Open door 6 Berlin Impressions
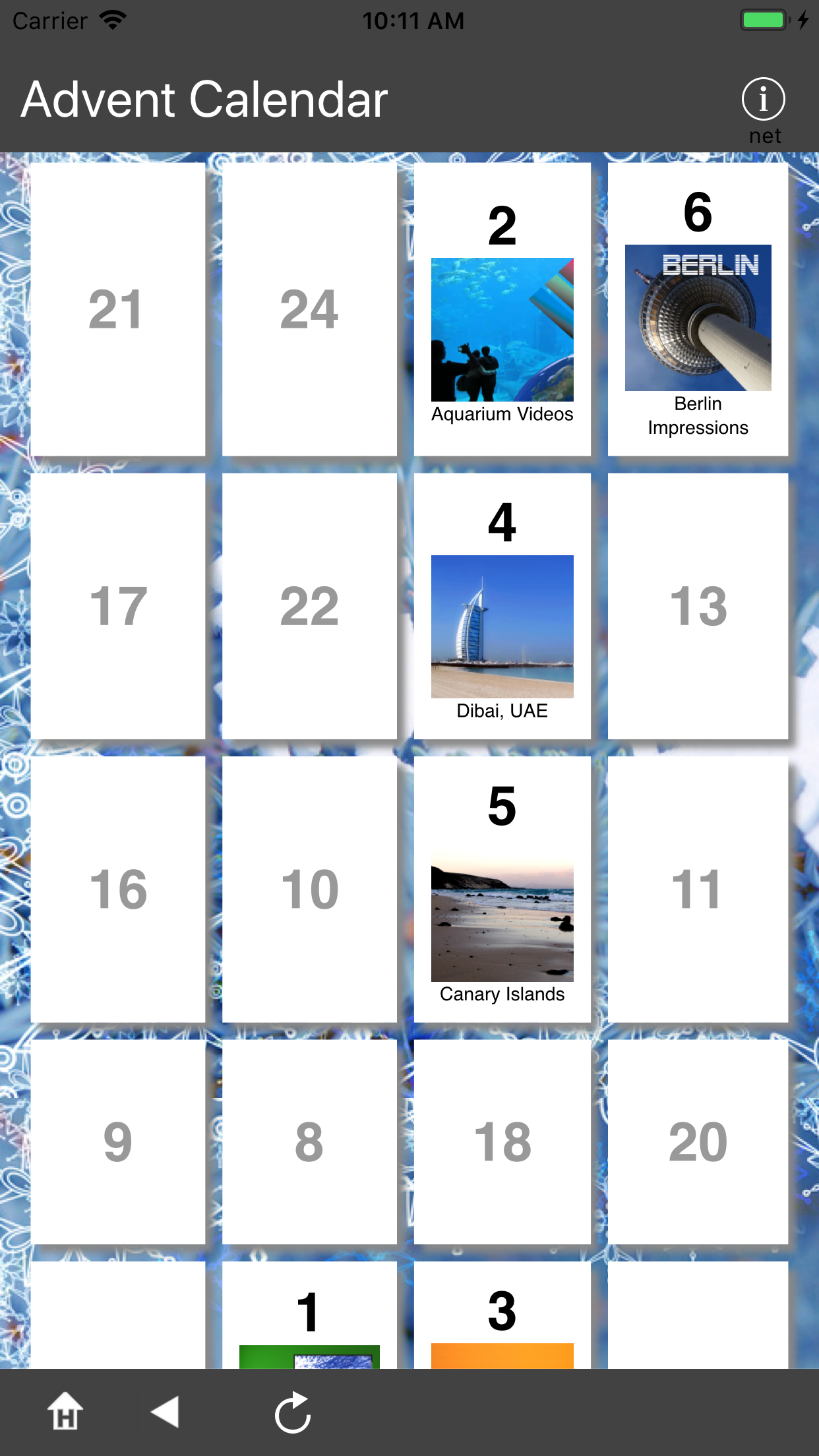 (698, 310)
